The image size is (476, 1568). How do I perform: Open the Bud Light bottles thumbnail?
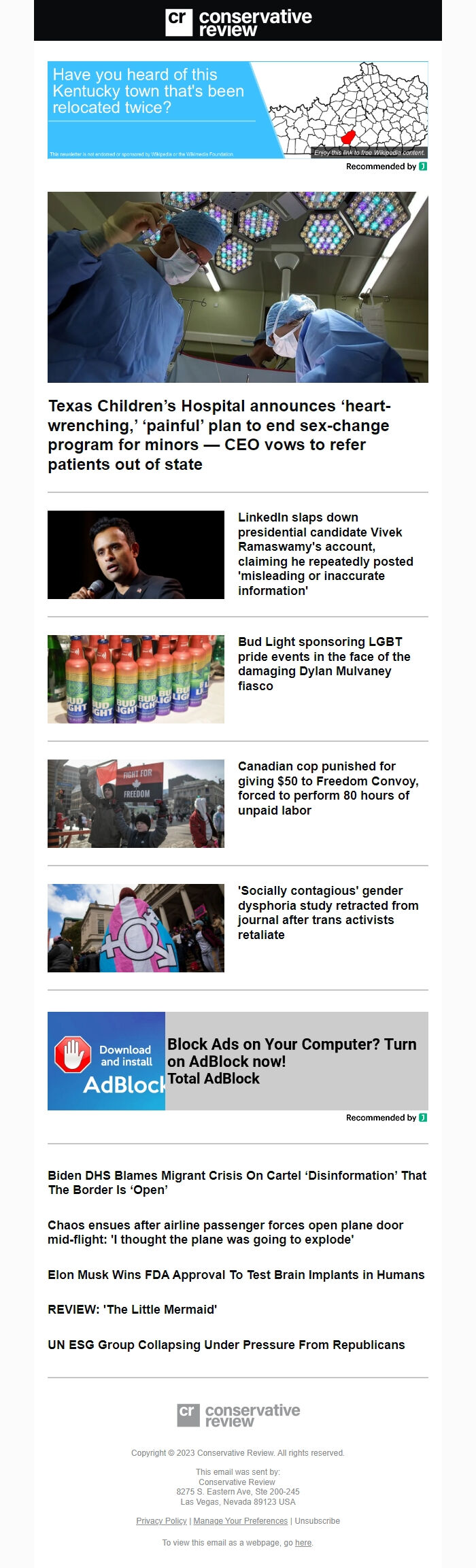[136, 679]
